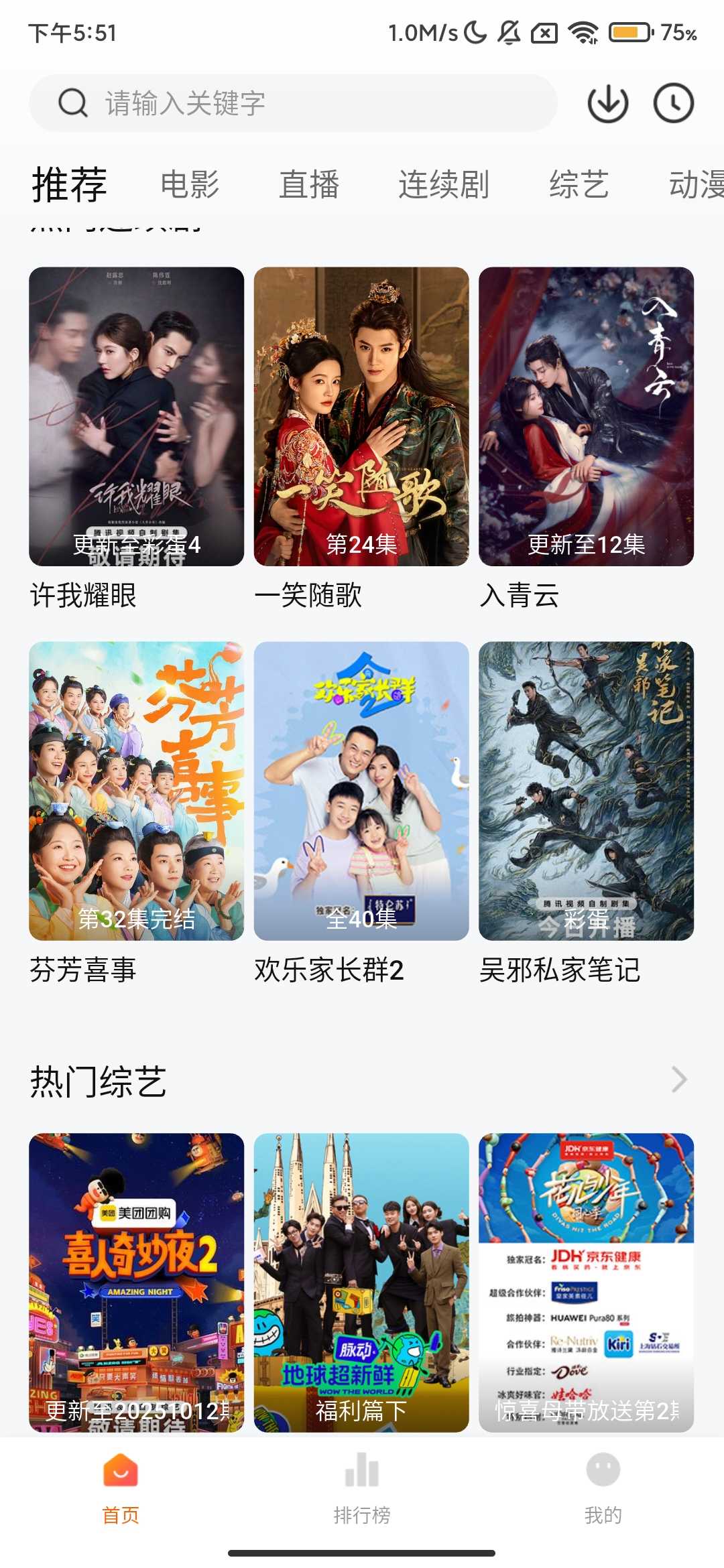Open variety show 喜人奇妙夜2

click(136, 1282)
